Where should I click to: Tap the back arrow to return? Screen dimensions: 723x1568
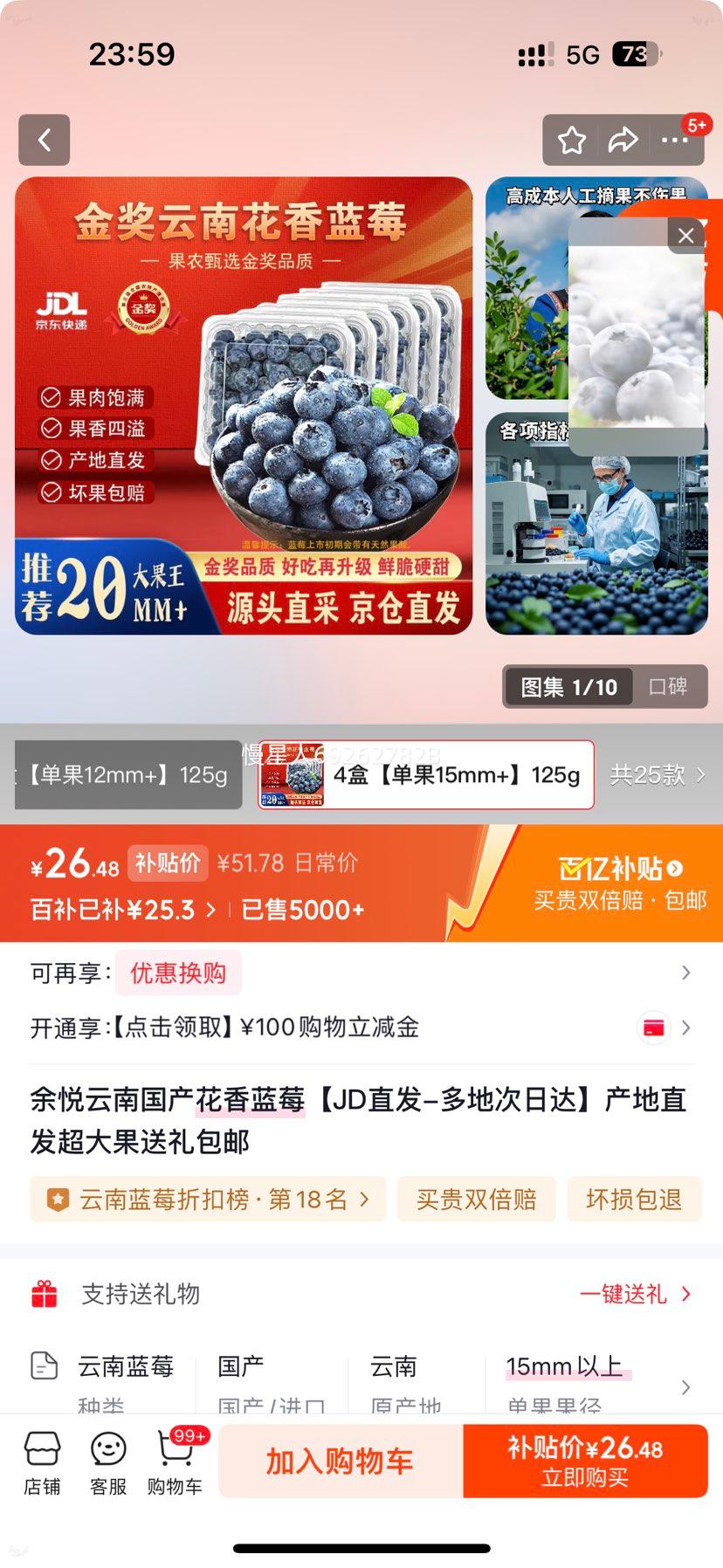pos(44,140)
